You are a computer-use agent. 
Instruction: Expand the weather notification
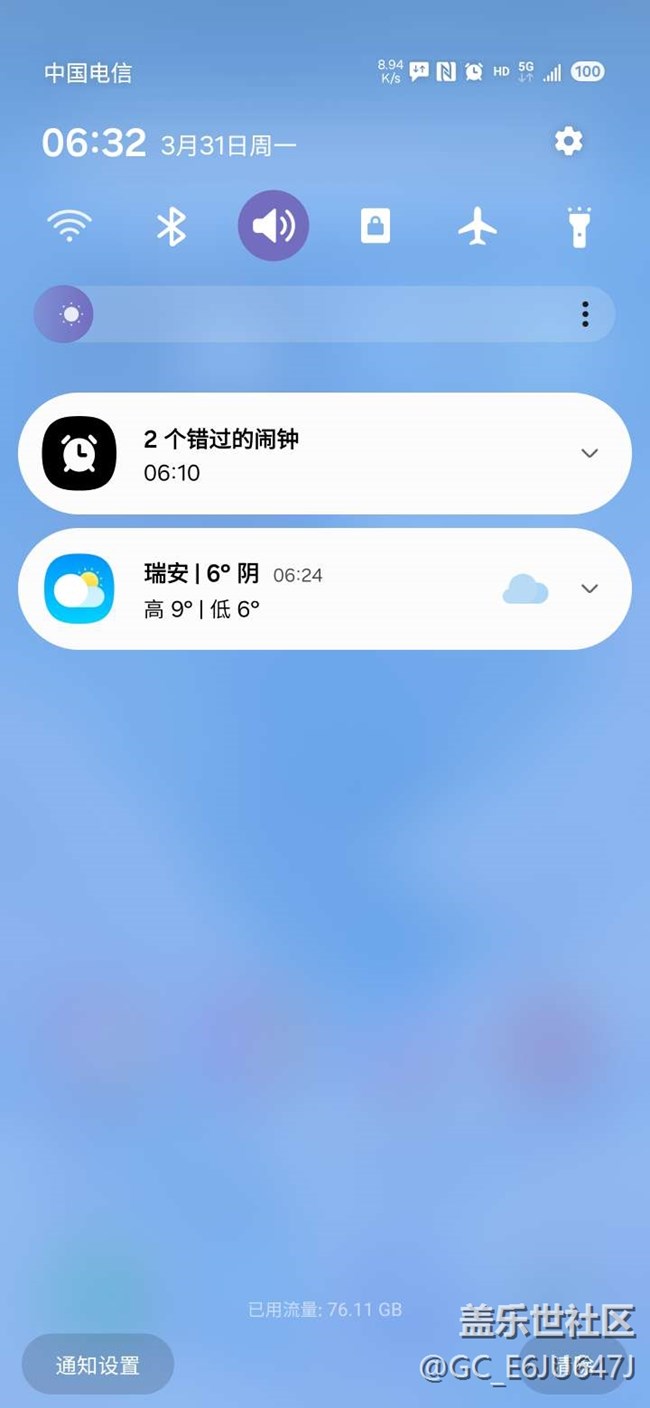point(590,589)
